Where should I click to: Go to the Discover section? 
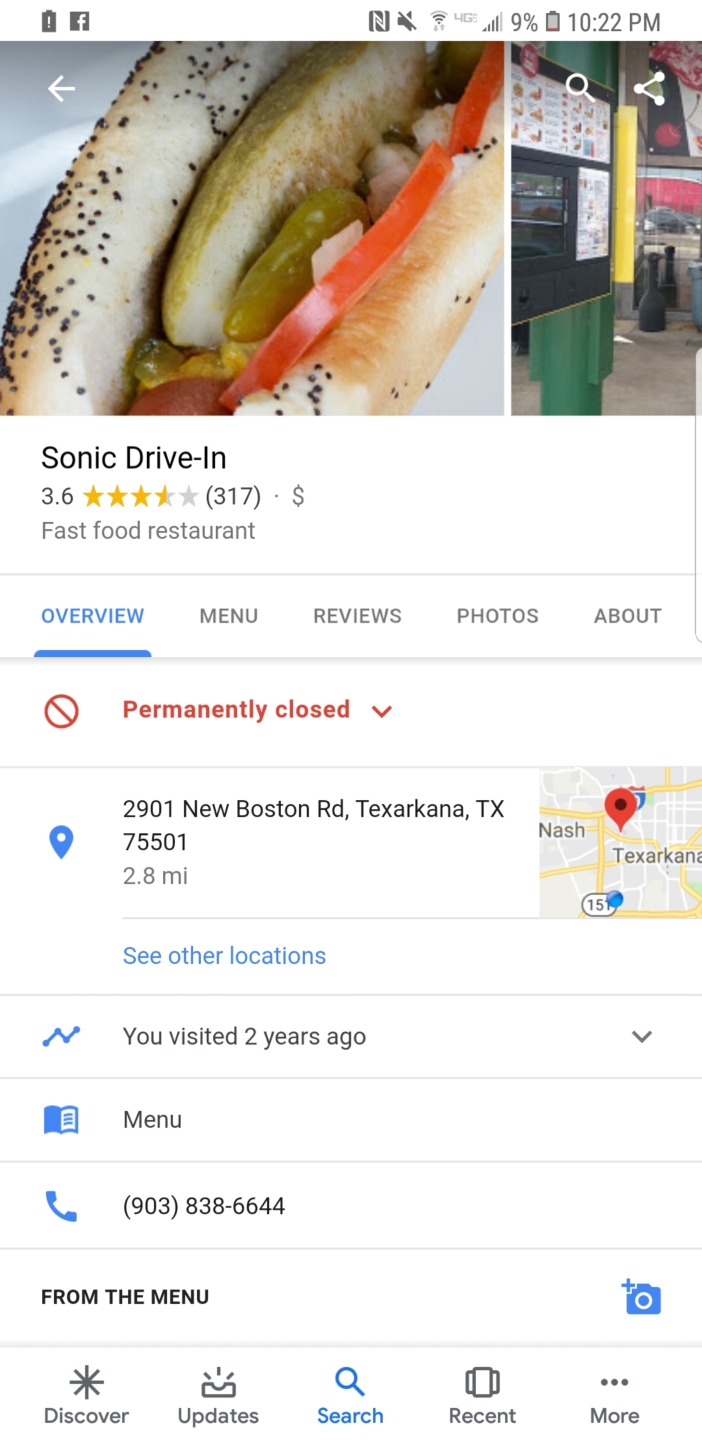(86, 1397)
